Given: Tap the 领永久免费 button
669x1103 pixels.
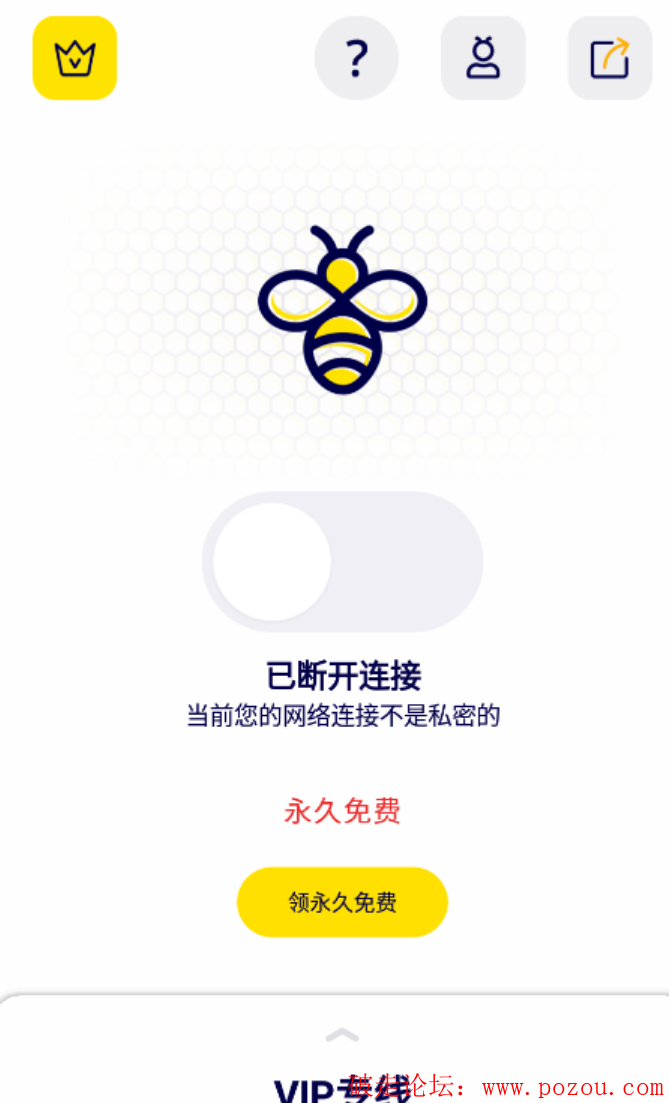Looking at the screenshot, I should click(x=342, y=902).
